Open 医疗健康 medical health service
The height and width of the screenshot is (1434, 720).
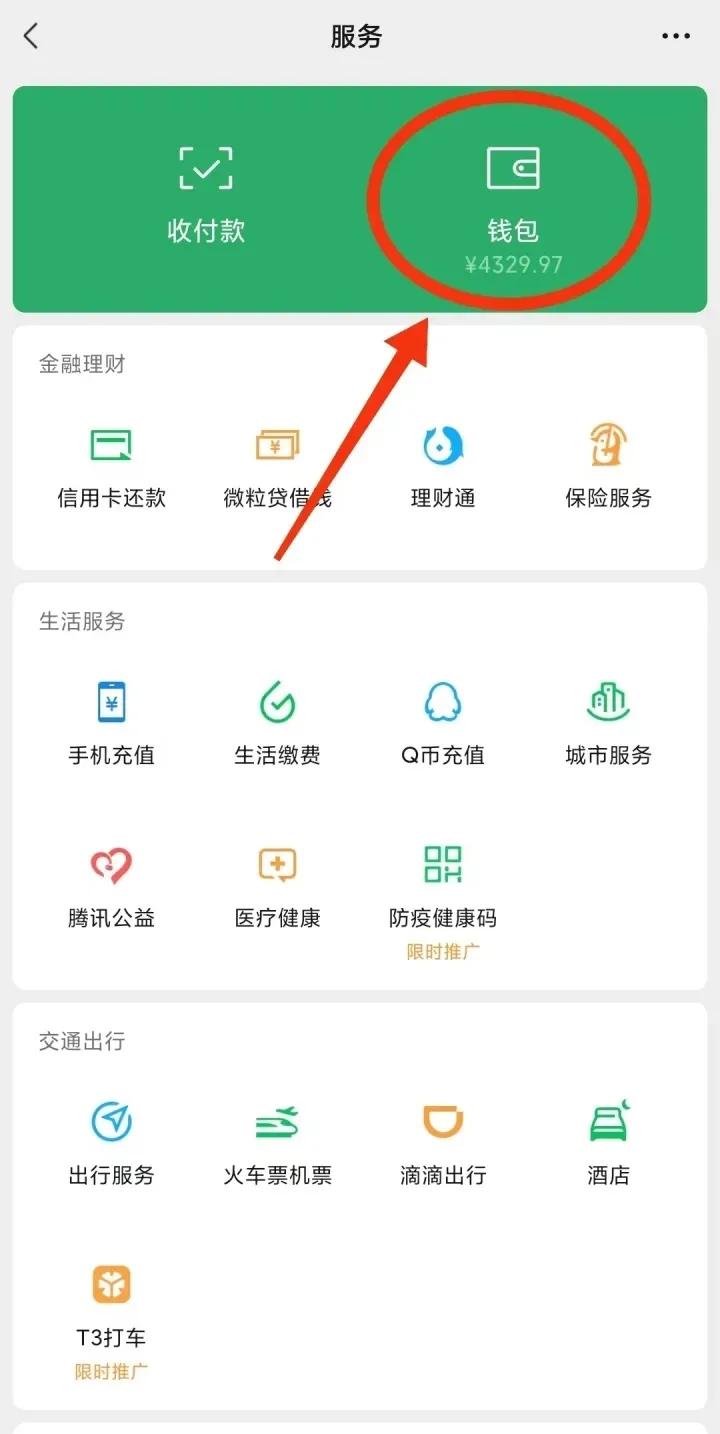(x=277, y=885)
